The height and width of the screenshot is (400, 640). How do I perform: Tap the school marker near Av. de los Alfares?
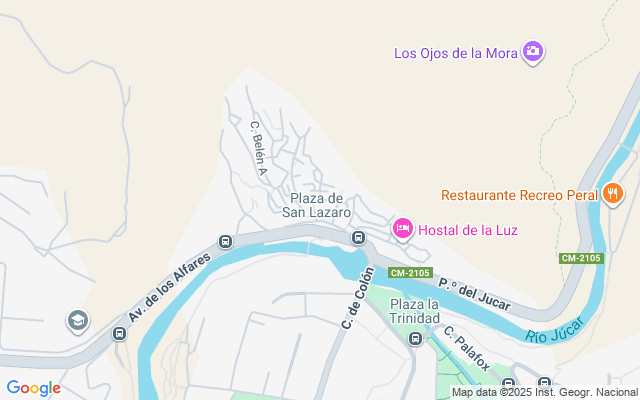[76, 320]
